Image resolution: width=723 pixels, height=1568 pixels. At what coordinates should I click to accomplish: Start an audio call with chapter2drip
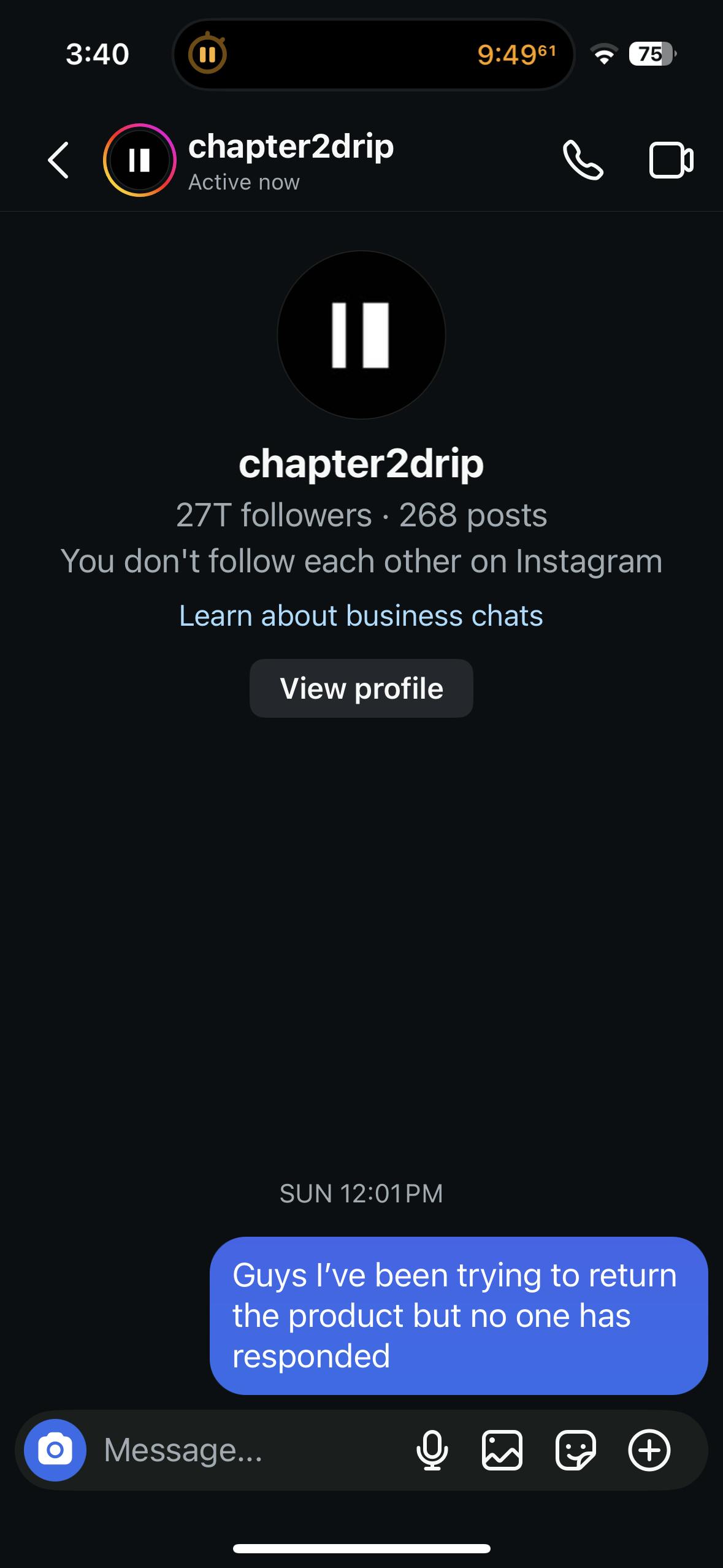(x=583, y=161)
